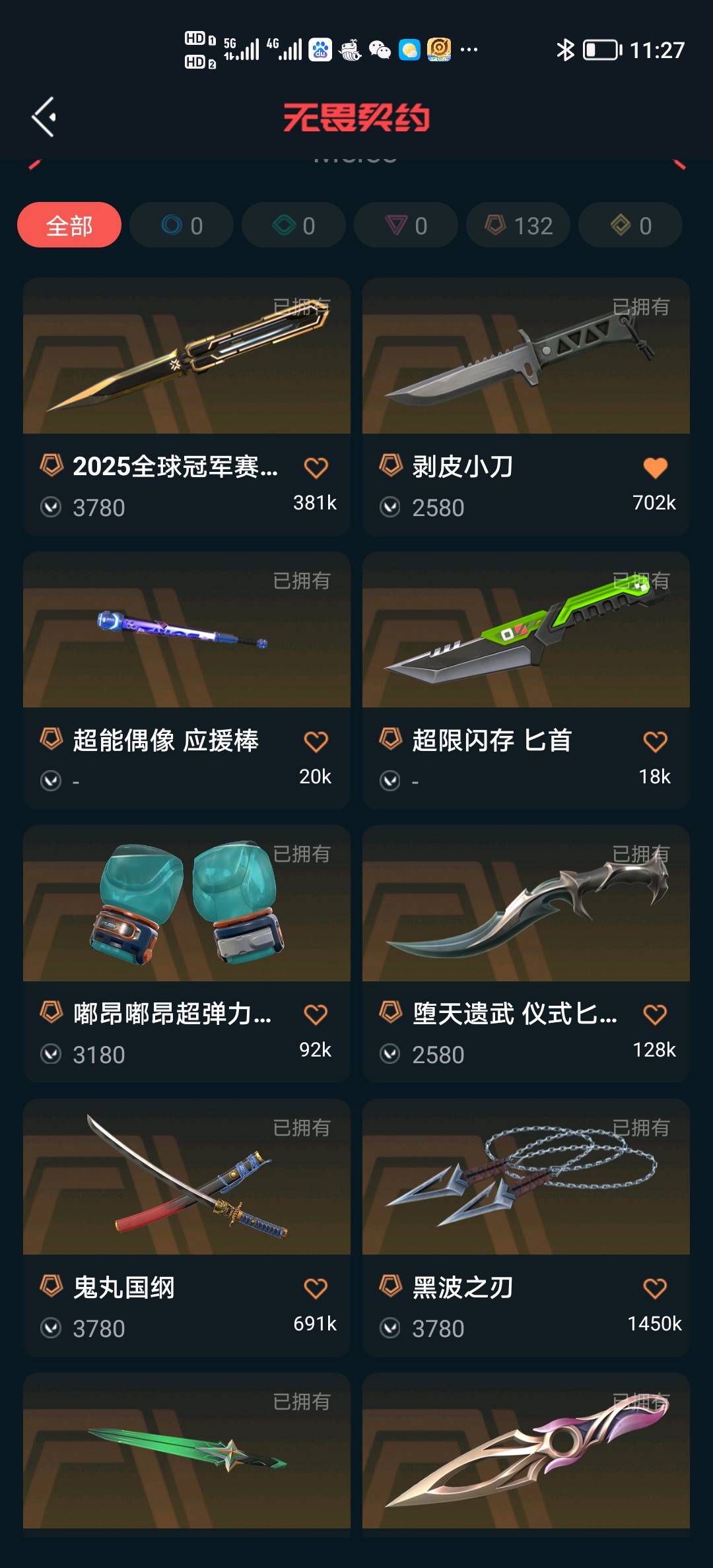Filter by the tier chip showing 132
Image resolution: width=713 pixels, height=1568 pixels.
(x=518, y=226)
